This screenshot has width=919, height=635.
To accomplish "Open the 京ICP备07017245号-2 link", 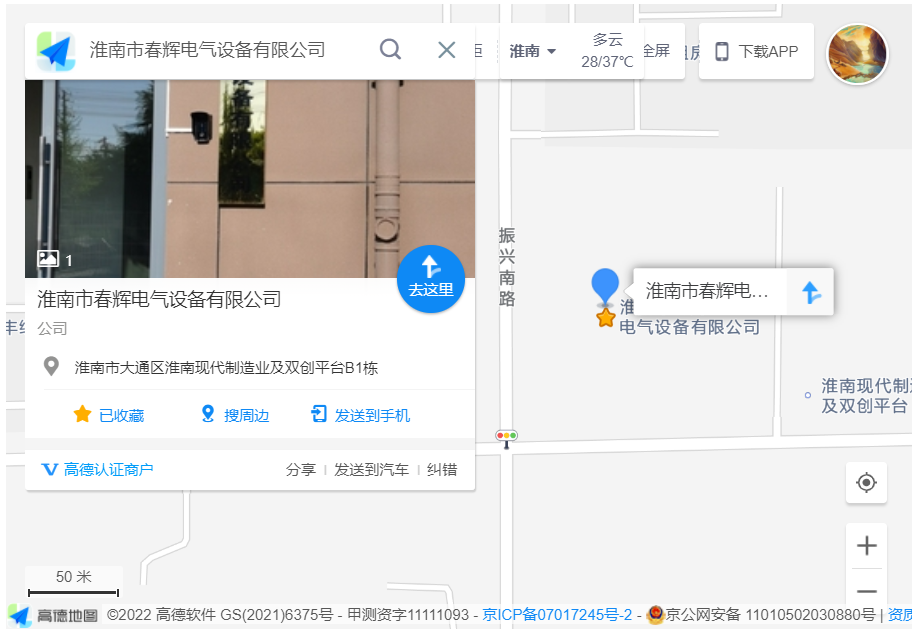I will tap(557, 614).
